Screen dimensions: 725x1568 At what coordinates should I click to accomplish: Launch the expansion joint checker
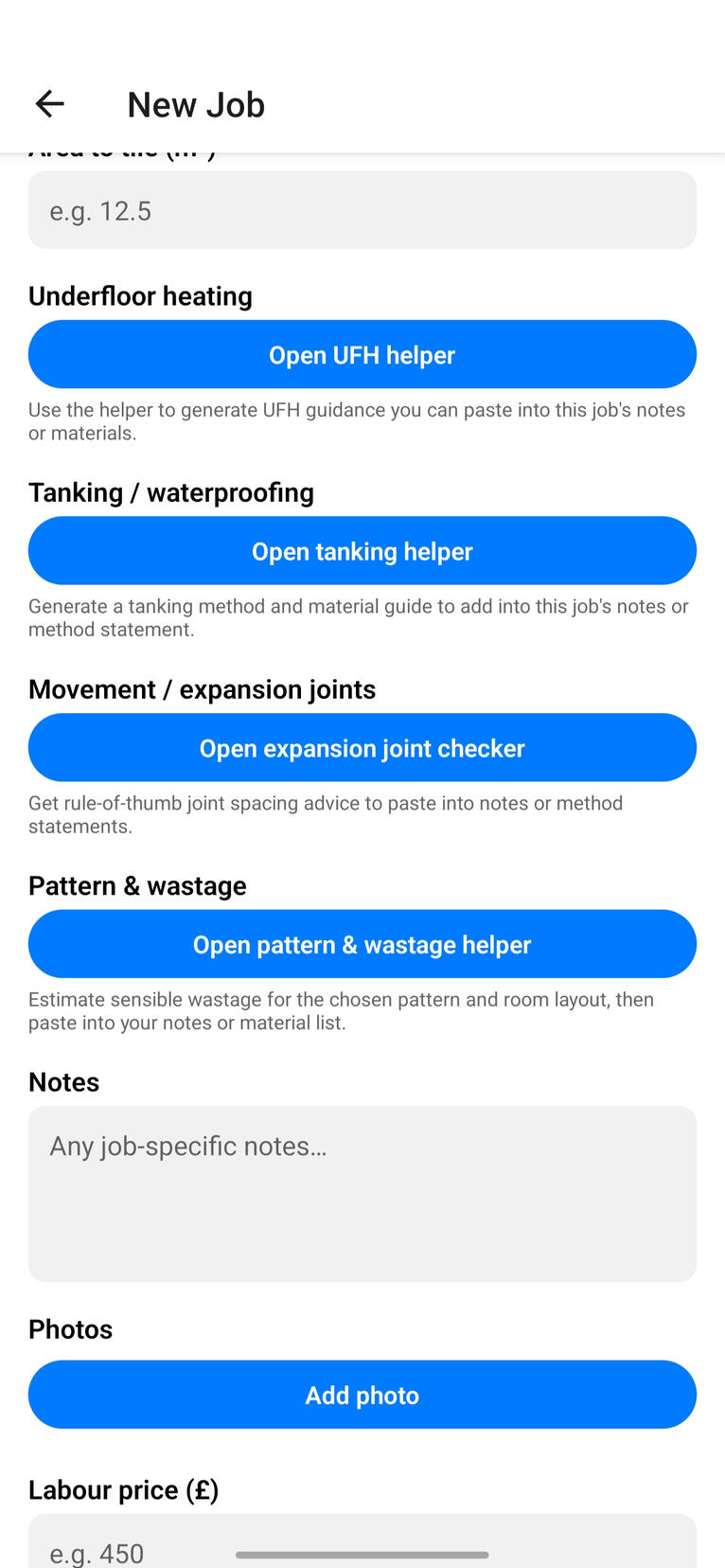(x=362, y=748)
